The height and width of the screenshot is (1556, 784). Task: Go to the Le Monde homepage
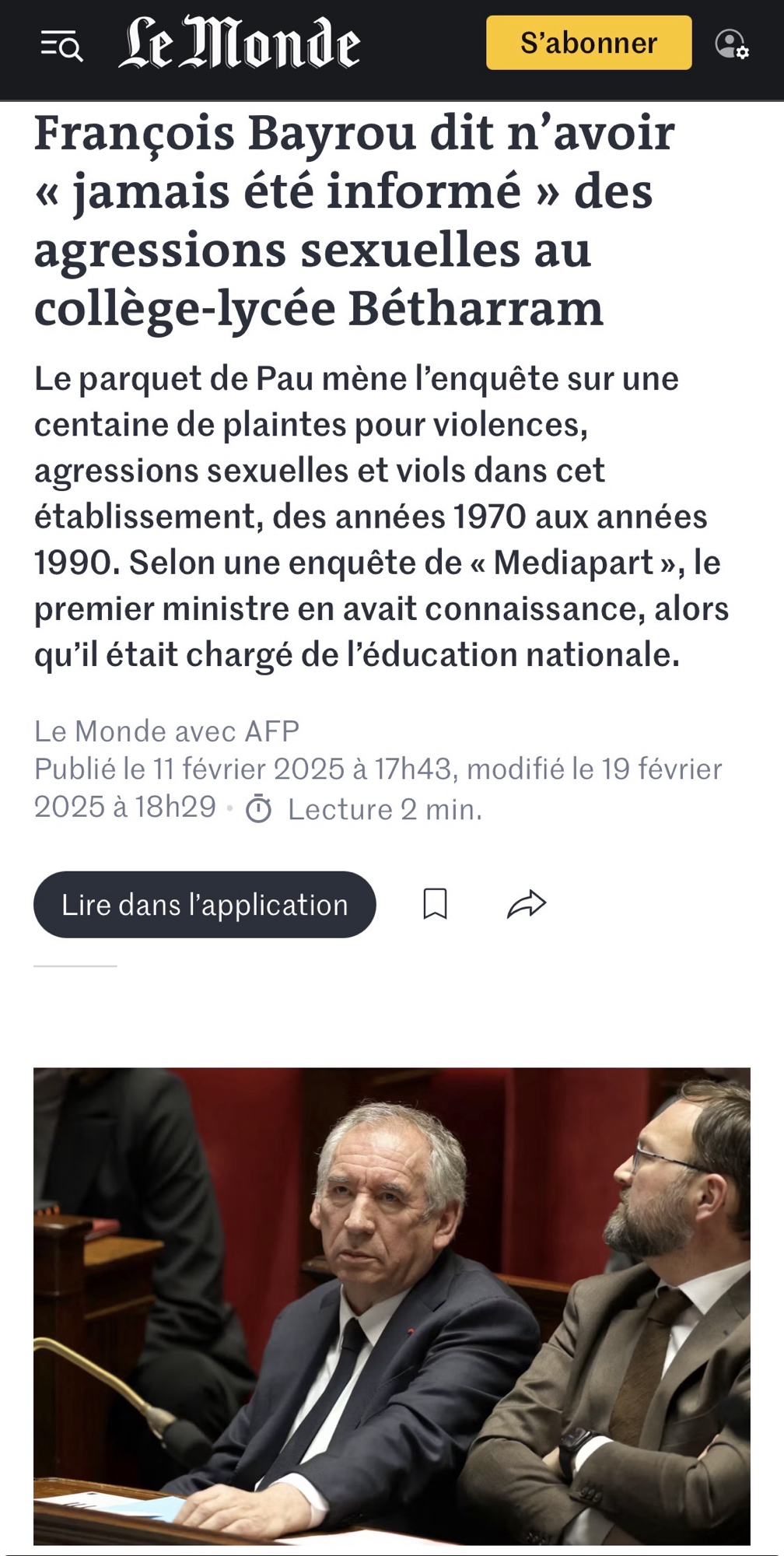click(x=240, y=44)
